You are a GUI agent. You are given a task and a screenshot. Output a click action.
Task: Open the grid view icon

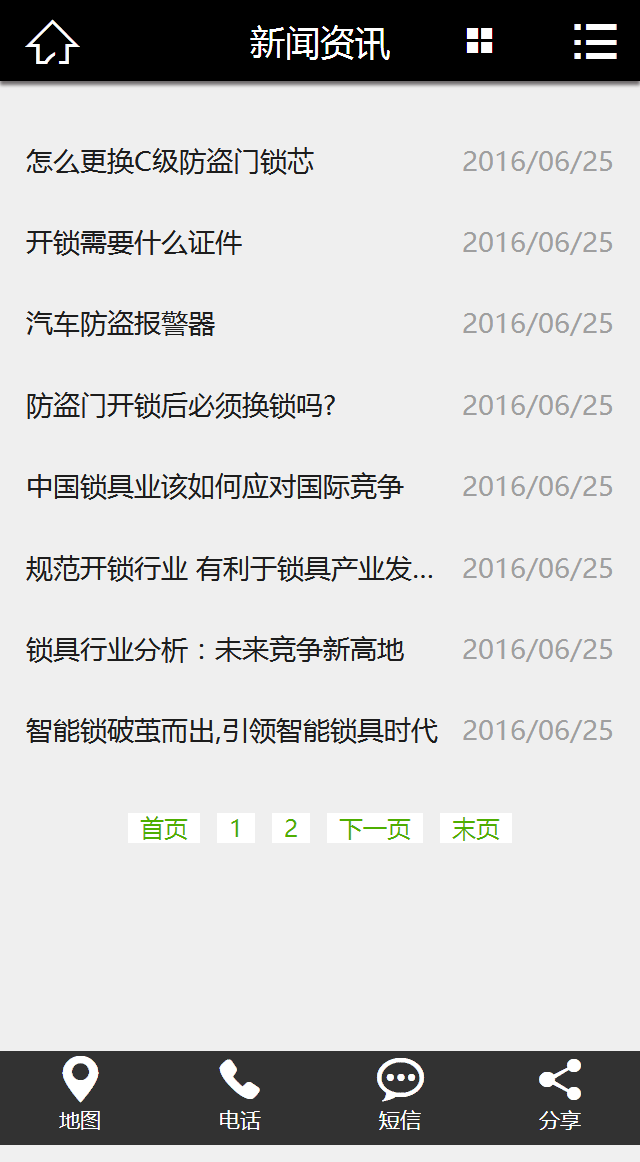coord(479,41)
